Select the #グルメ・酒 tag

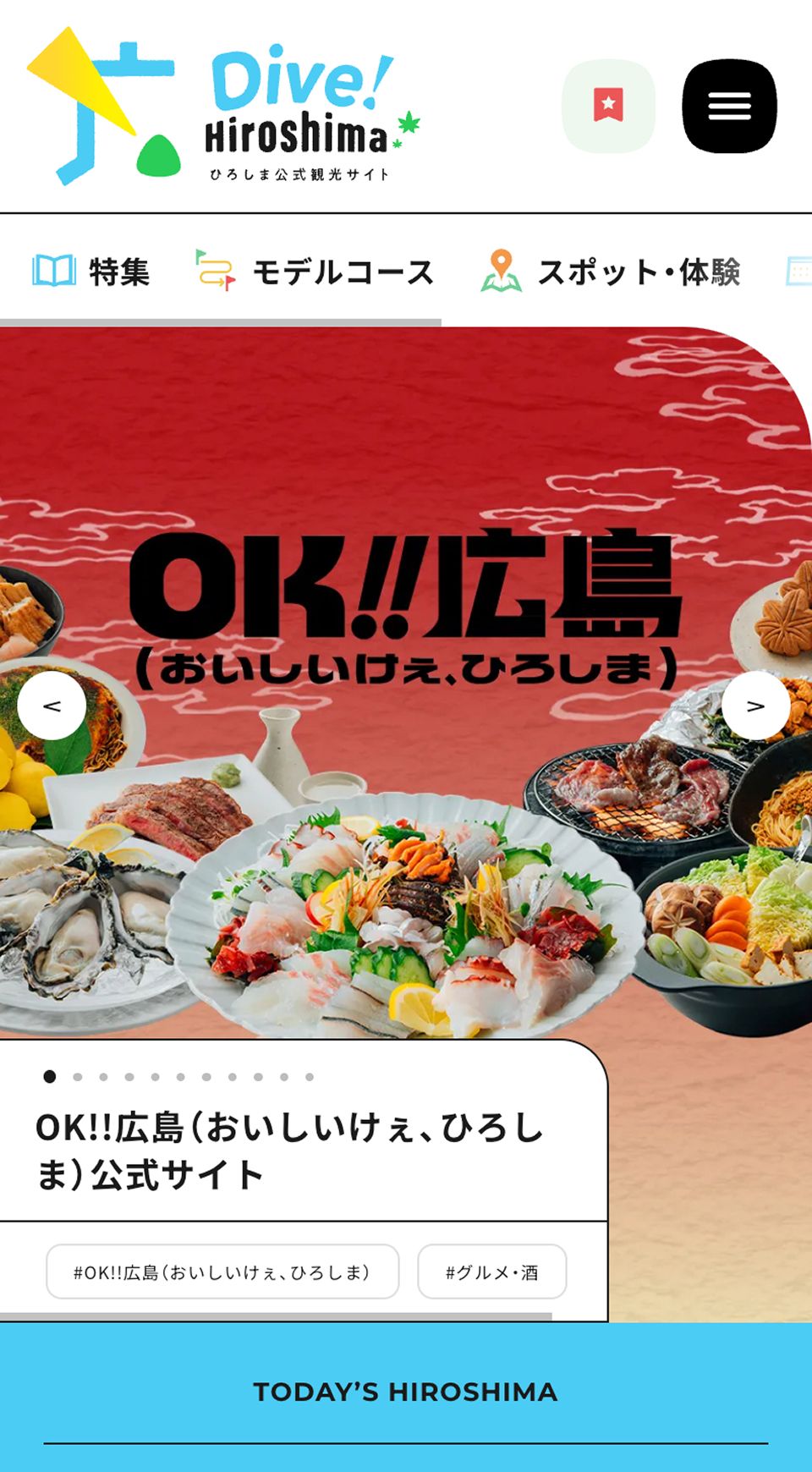[491, 1272]
